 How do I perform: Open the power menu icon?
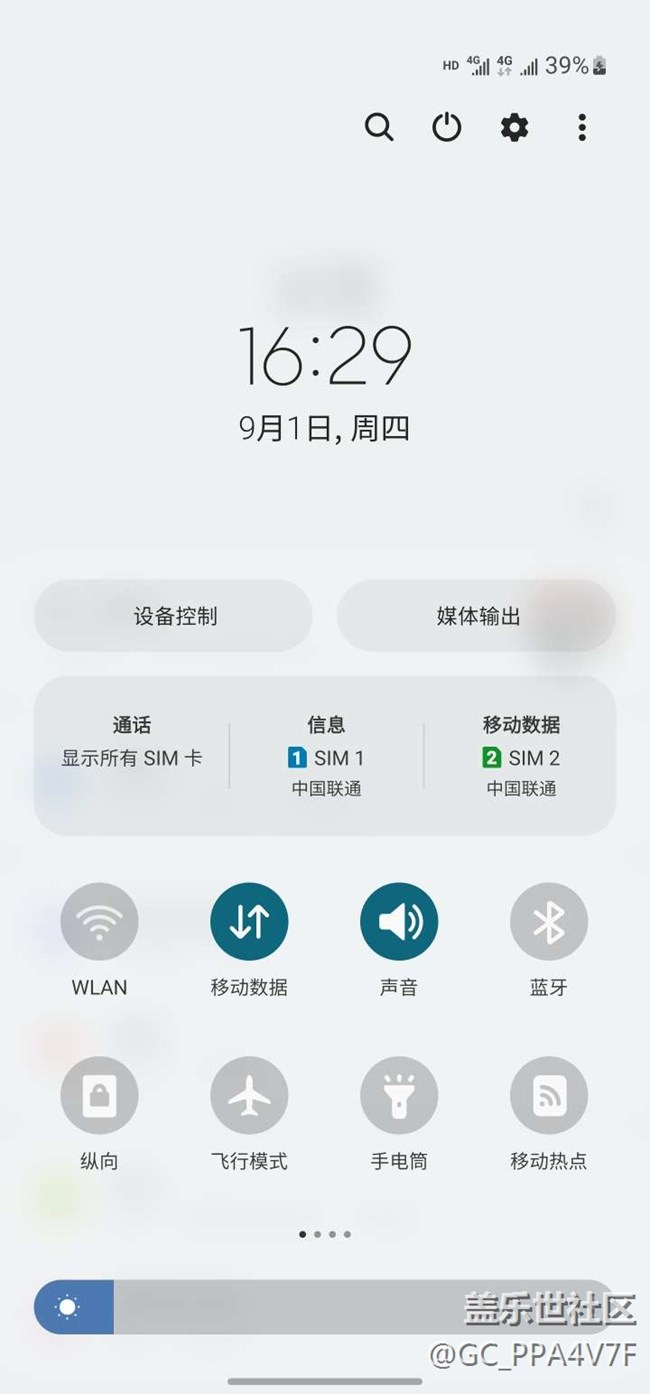[x=446, y=127]
